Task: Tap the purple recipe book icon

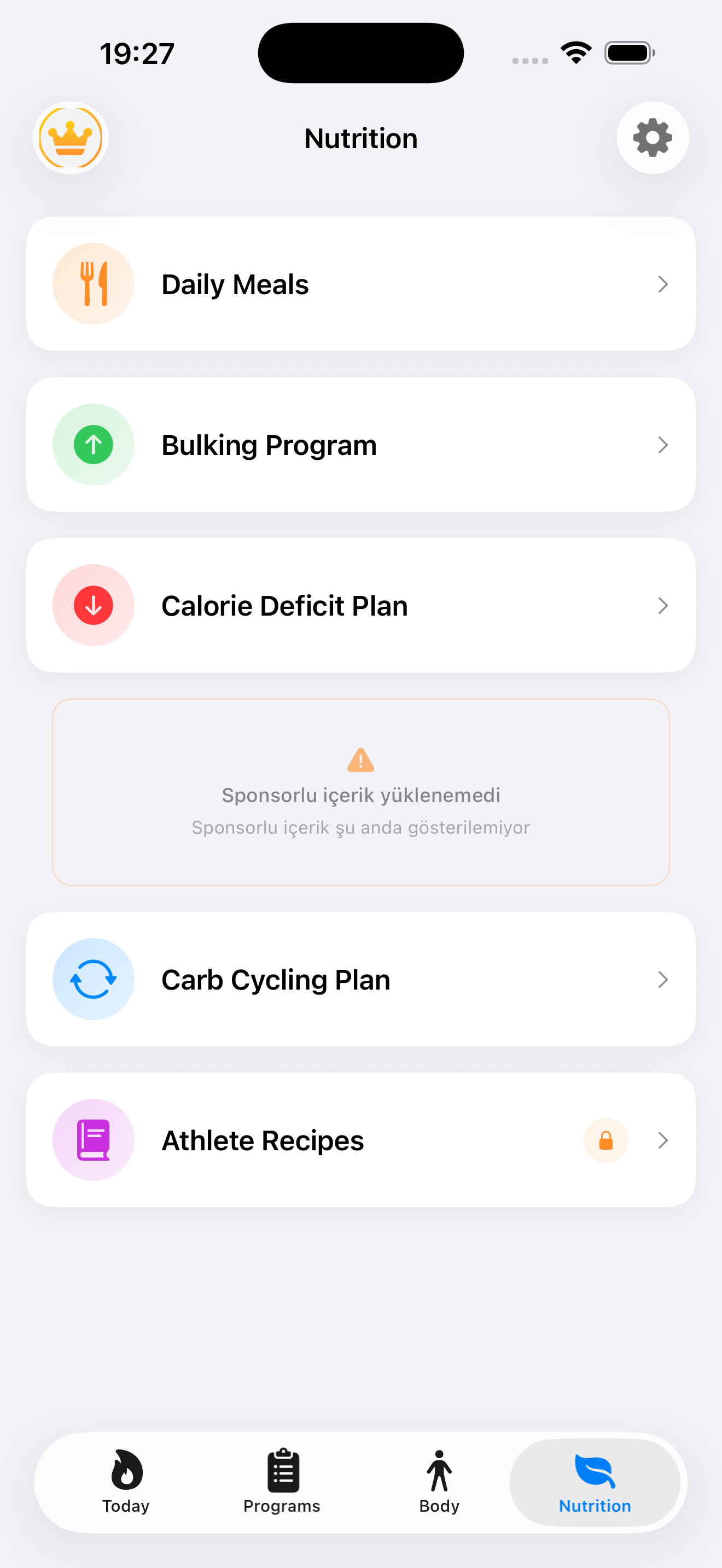Action: point(92,1139)
